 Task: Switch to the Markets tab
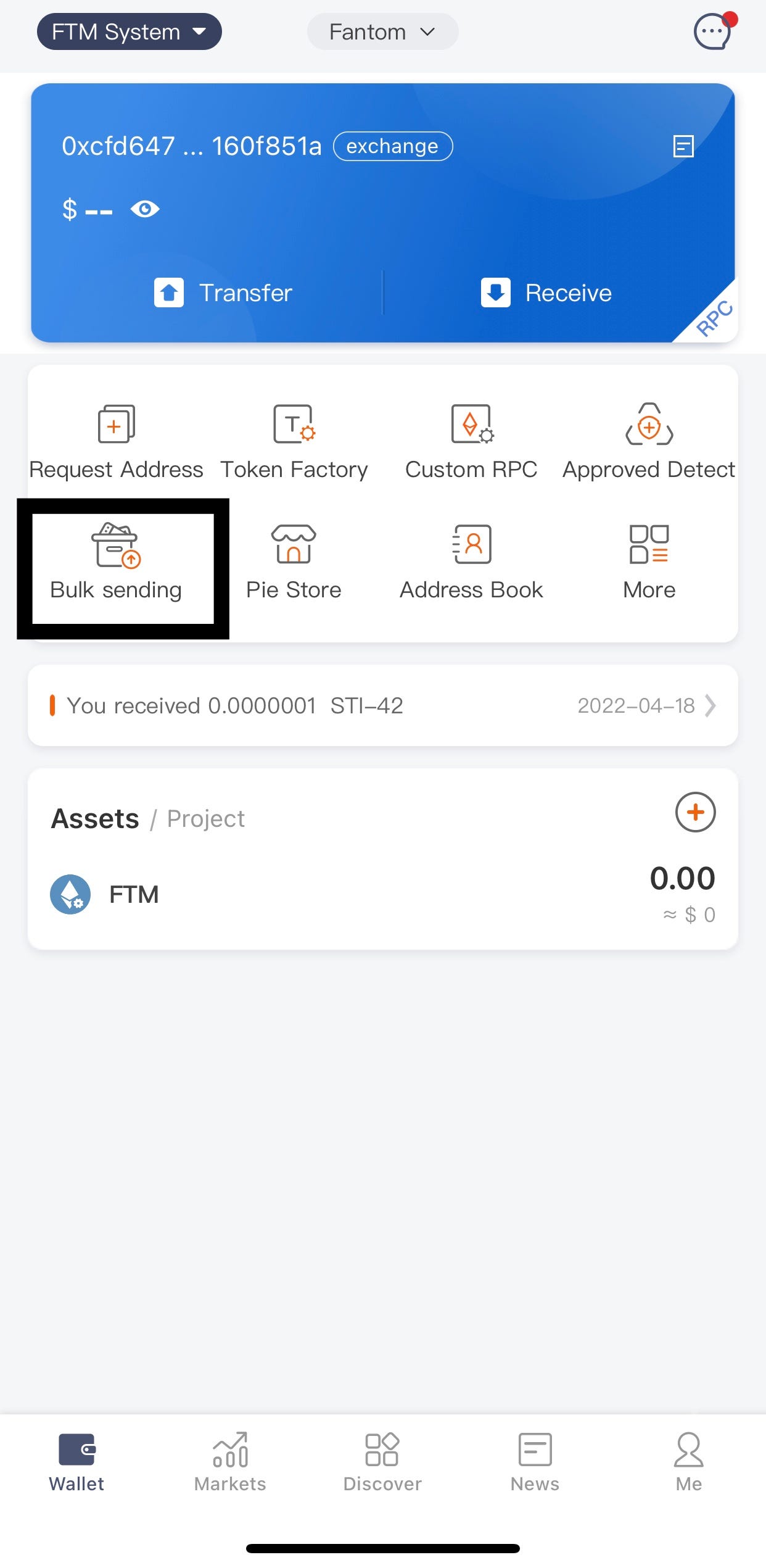(x=230, y=1462)
